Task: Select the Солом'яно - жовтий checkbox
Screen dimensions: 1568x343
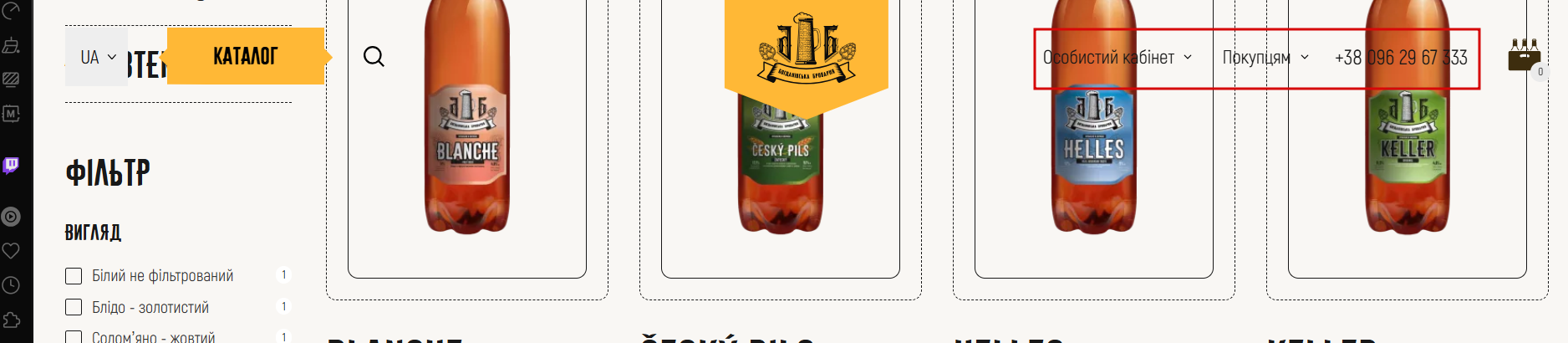Action: (x=74, y=337)
